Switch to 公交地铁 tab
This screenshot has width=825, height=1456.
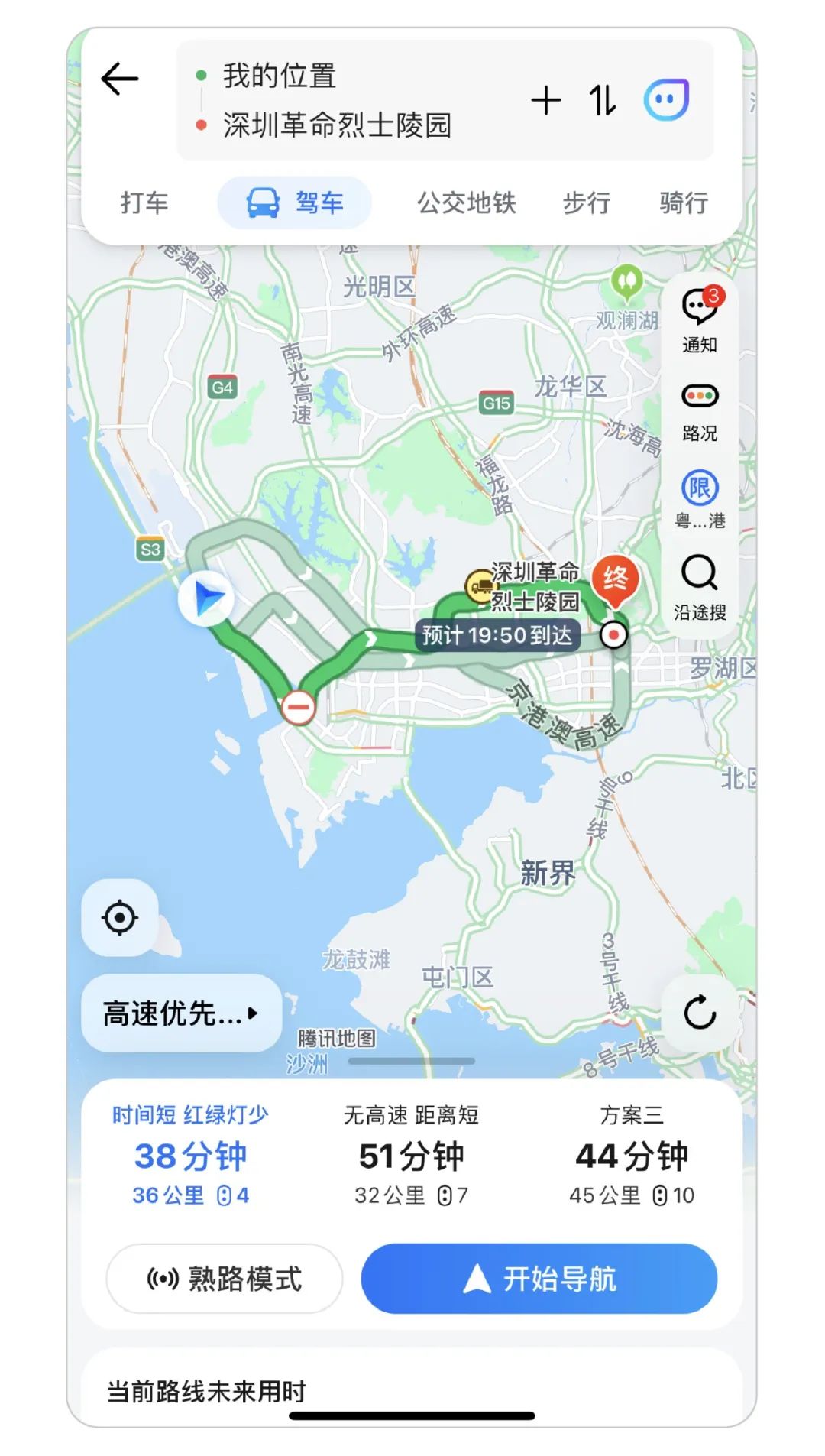[x=466, y=203]
